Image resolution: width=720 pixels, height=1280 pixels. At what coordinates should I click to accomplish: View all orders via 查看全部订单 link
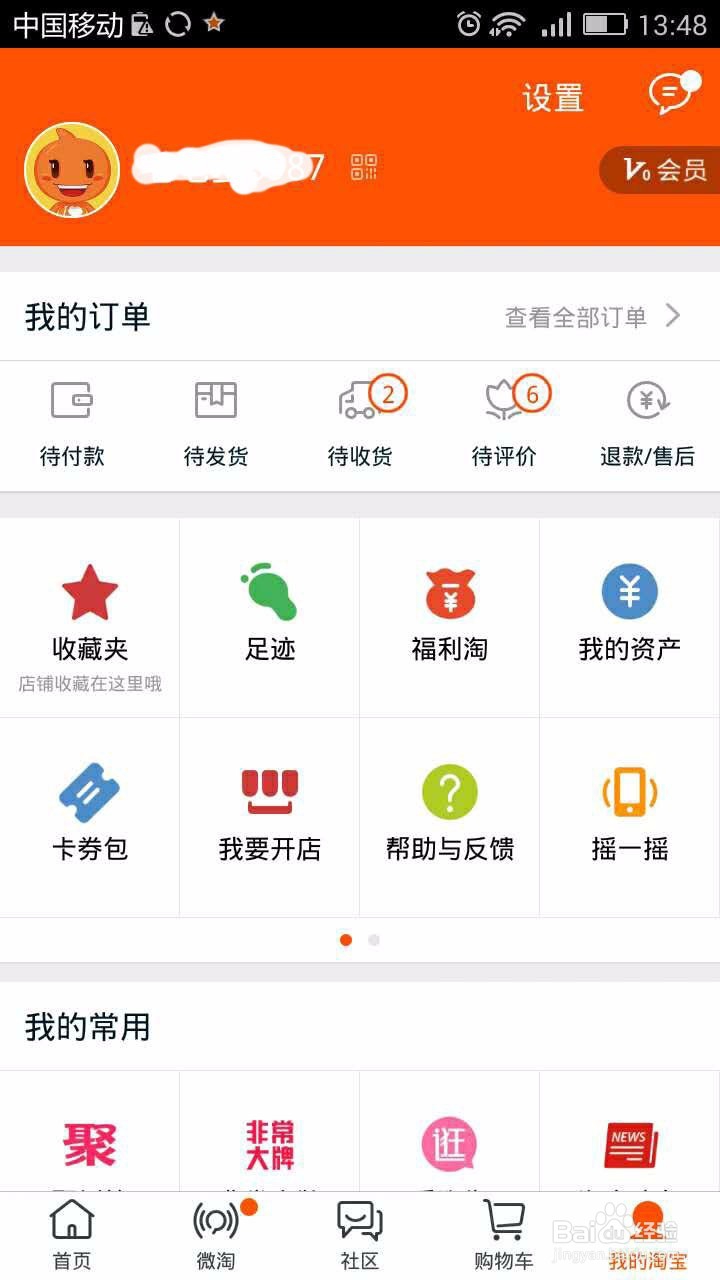tap(575, 316)
